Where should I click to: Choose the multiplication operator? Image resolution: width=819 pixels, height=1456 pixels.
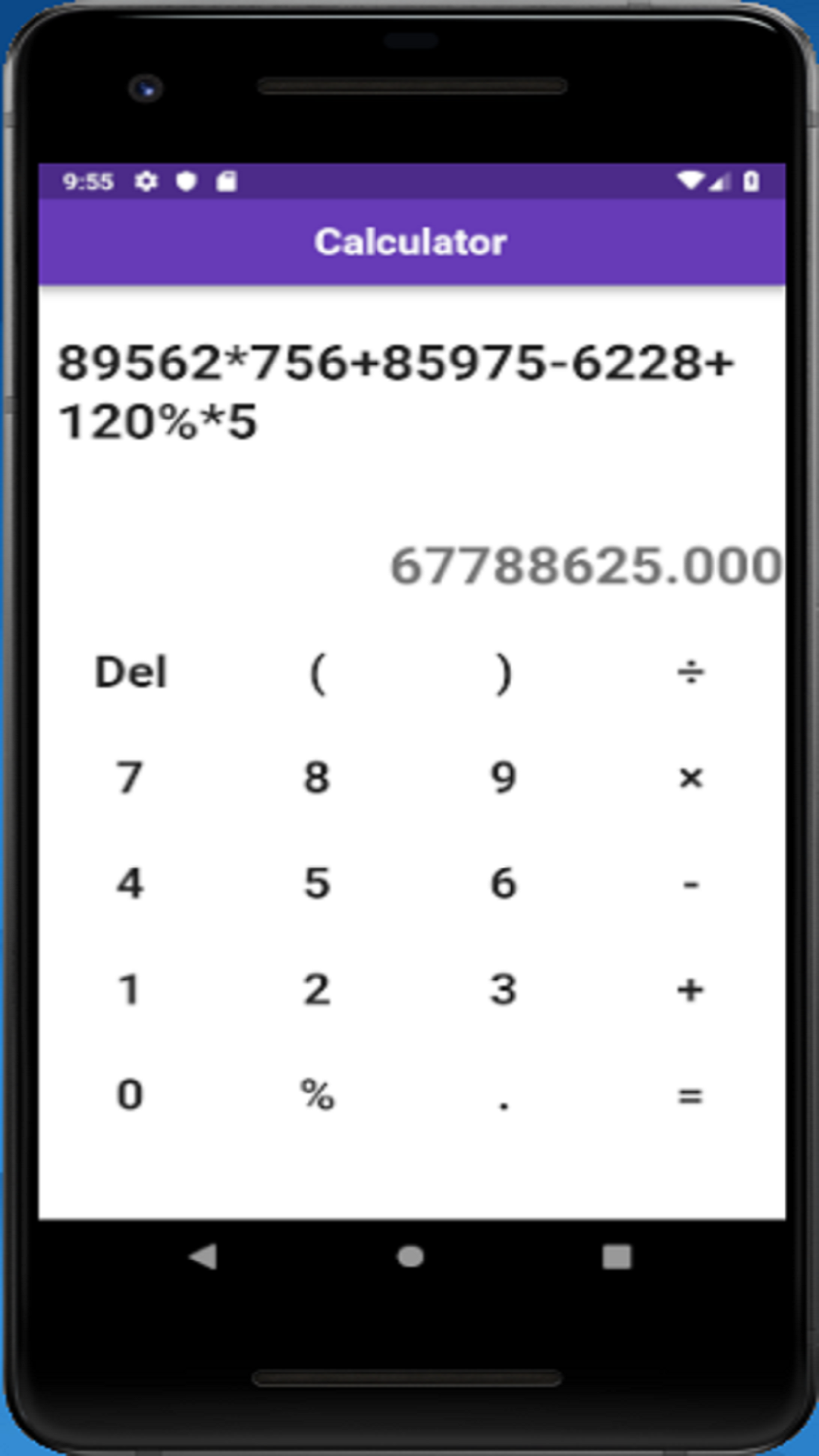point(690,778)
